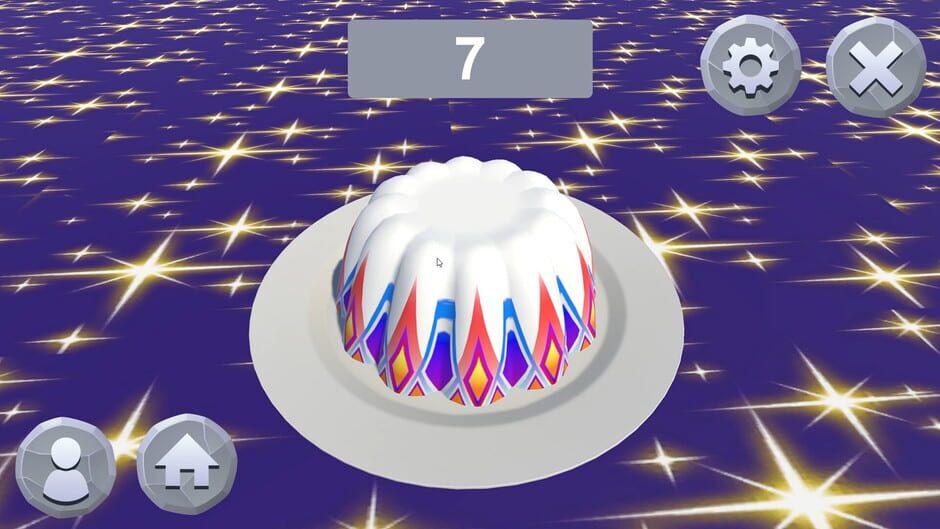940x529 pixels.
Task: Go to the home screen button
Action: tap(187, 464)
